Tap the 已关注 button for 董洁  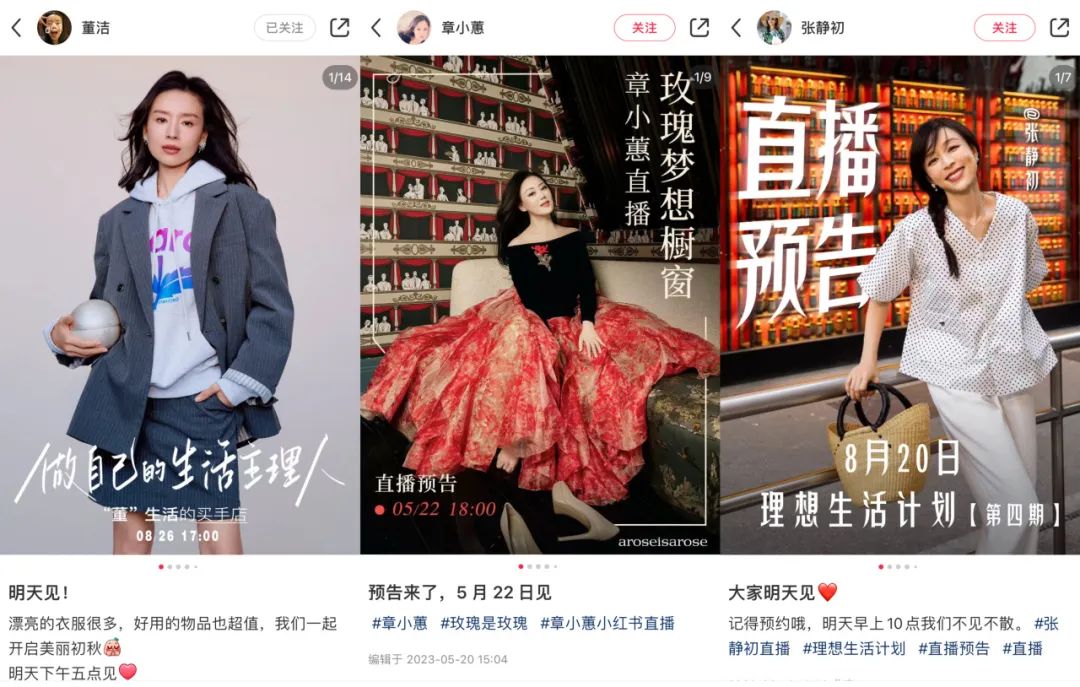click(284, 28)
